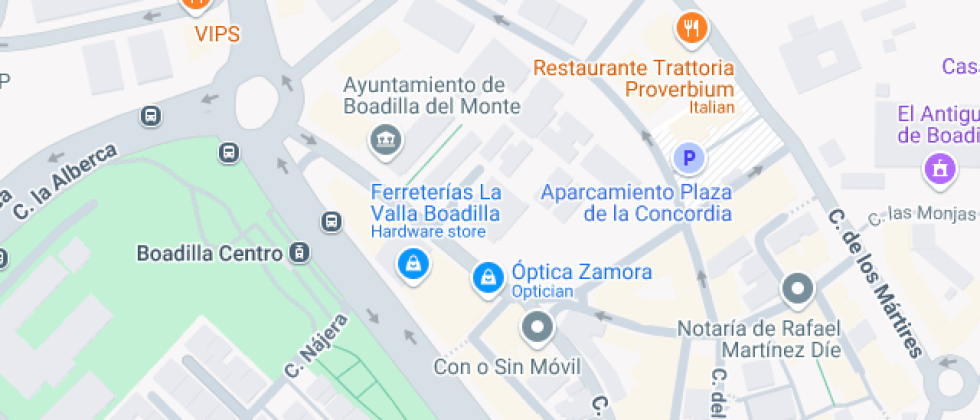Select Ferreterías La Valla Boadilla shop pin

pyautogui.click(x=412, y=265)
